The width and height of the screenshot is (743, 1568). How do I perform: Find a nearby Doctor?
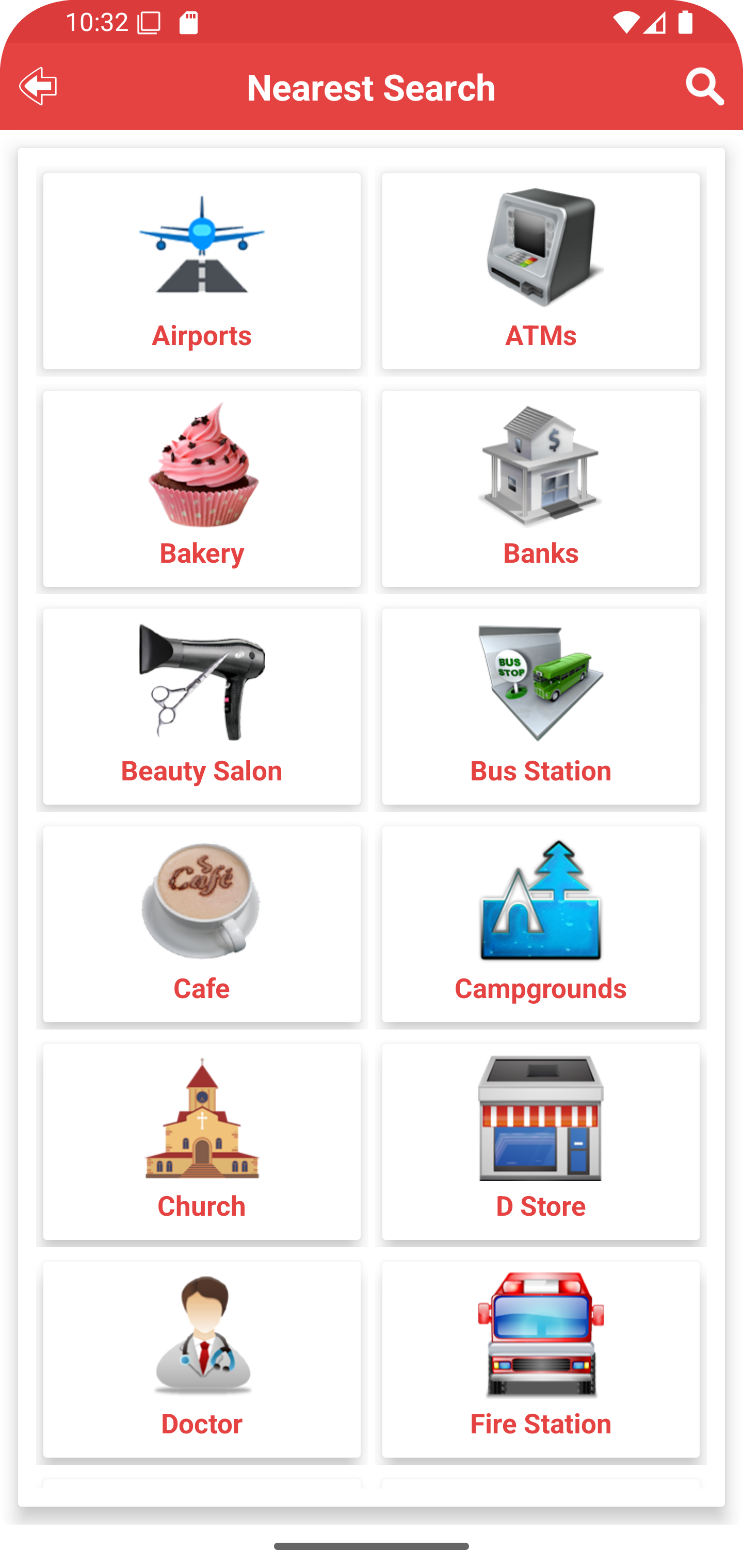tap(202, 1359)
